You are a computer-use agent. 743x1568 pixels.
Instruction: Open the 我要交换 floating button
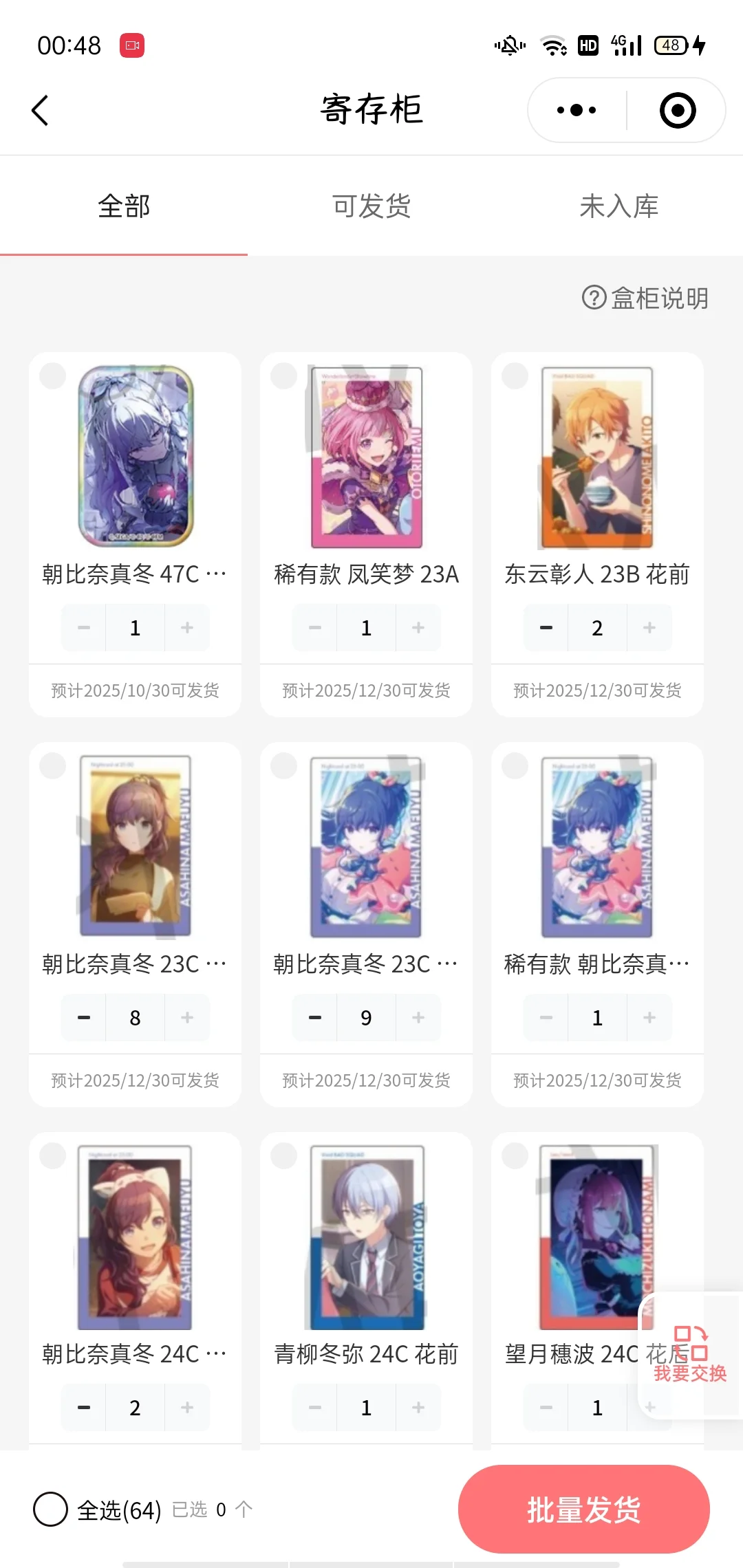click(690, 1354)
